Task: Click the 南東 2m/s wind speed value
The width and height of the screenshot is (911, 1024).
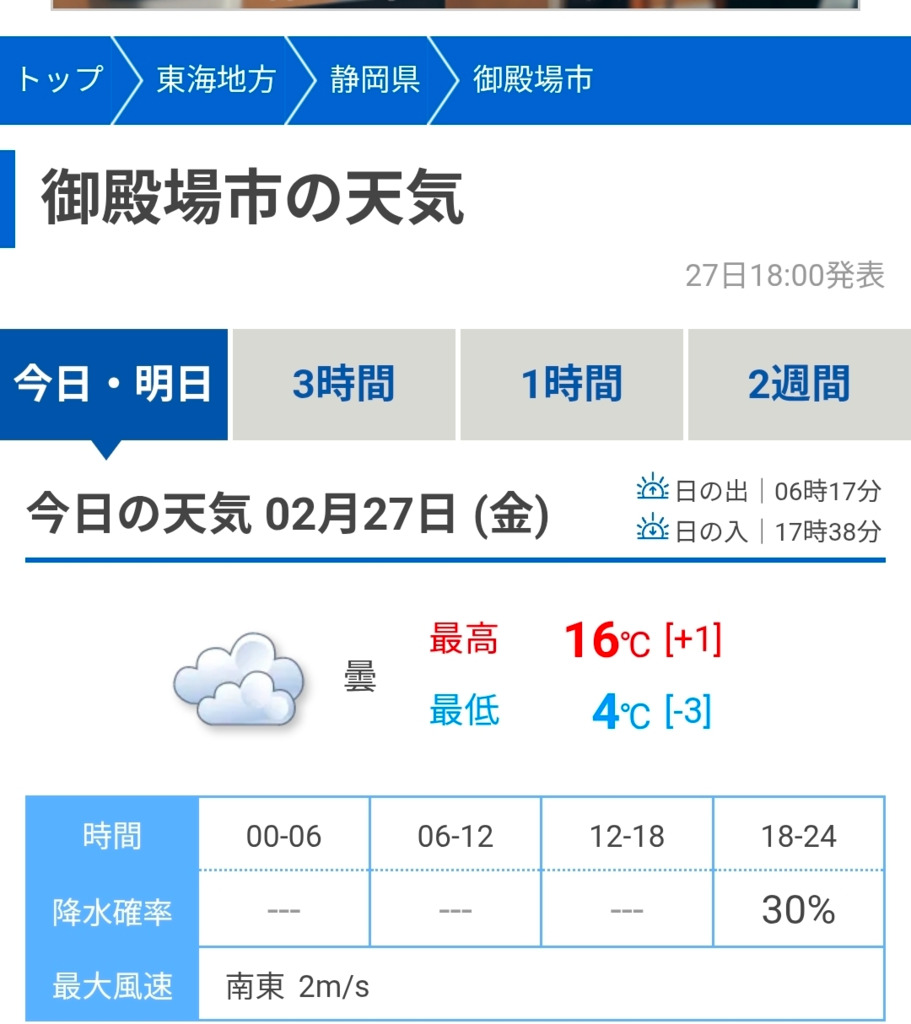Action: point(296,987)
